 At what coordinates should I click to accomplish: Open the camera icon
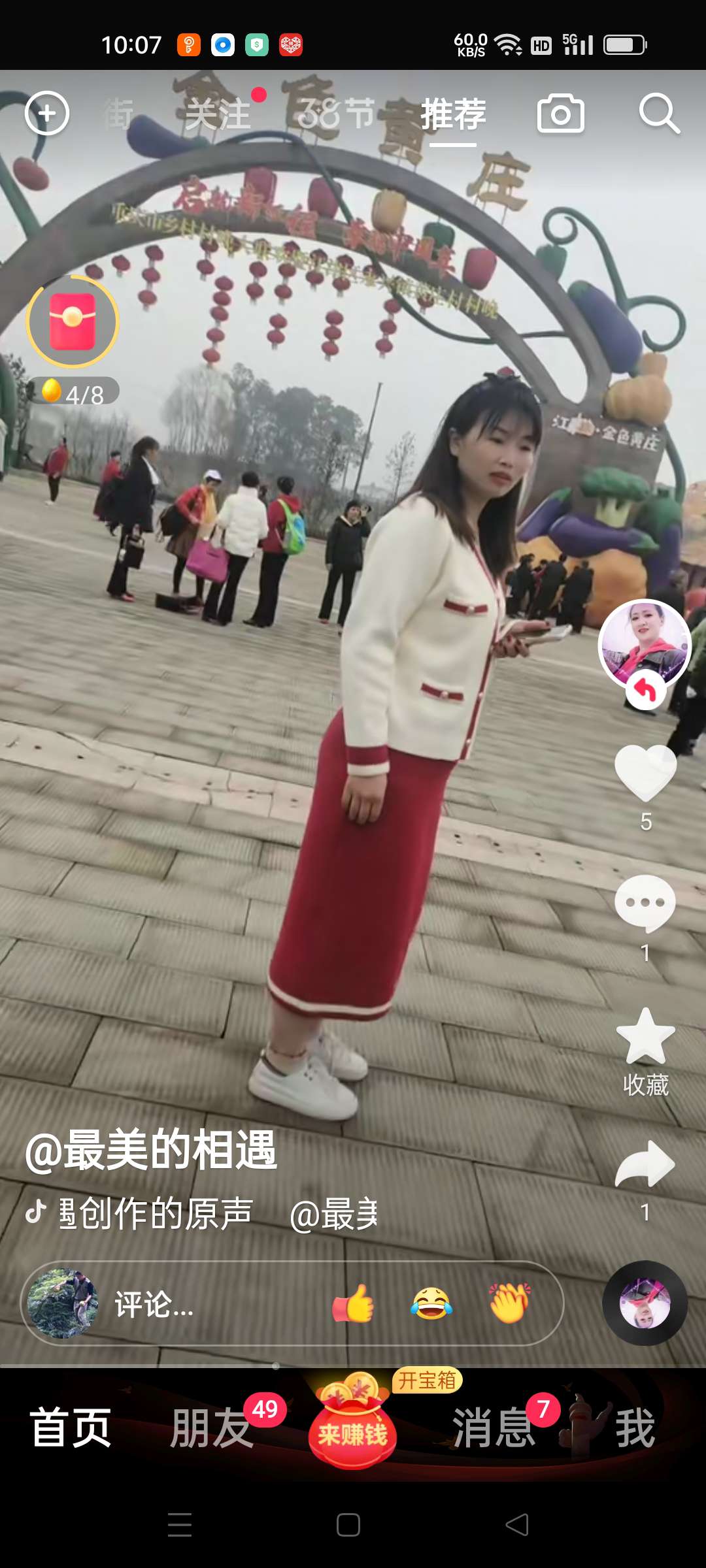coord(560,114)
